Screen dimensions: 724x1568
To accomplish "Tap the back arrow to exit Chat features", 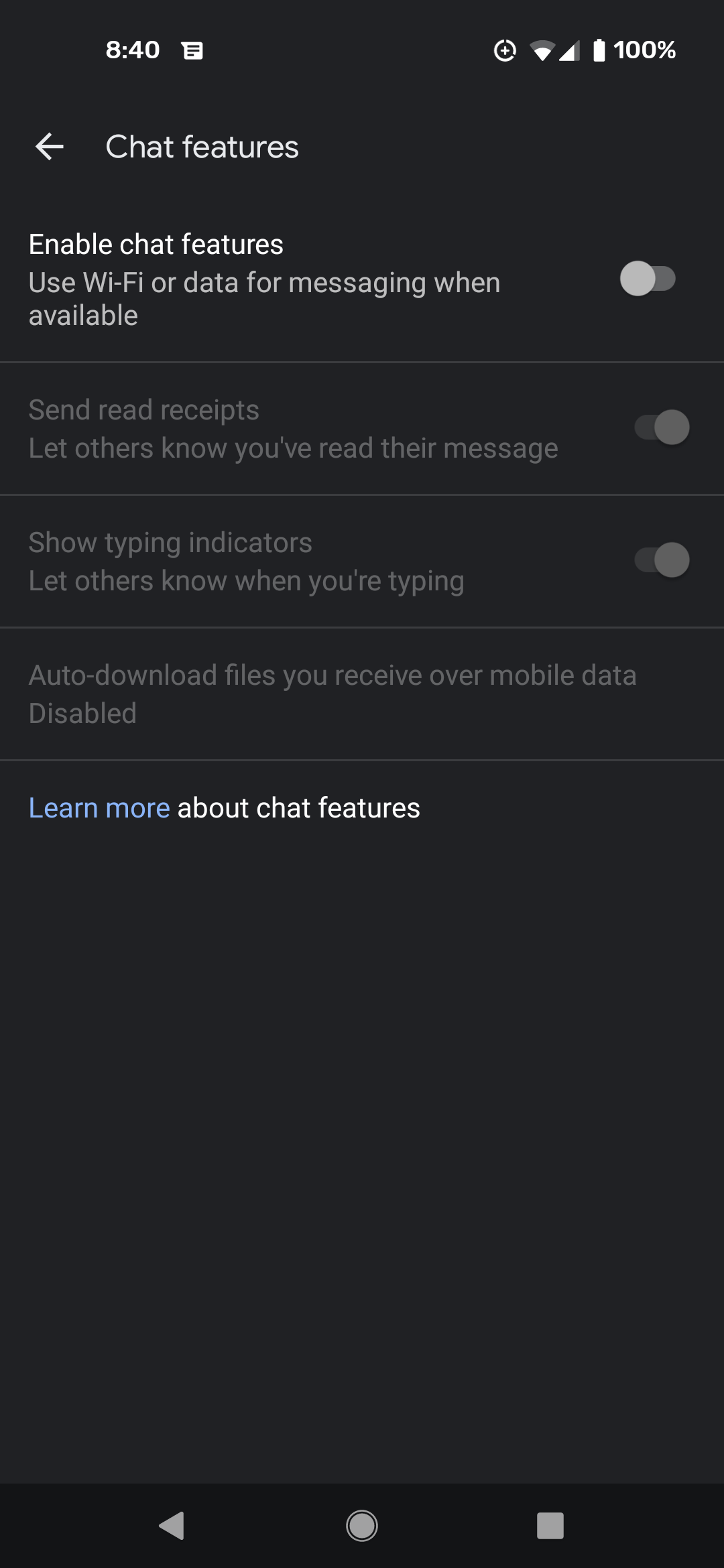I will tap(49, 146).
